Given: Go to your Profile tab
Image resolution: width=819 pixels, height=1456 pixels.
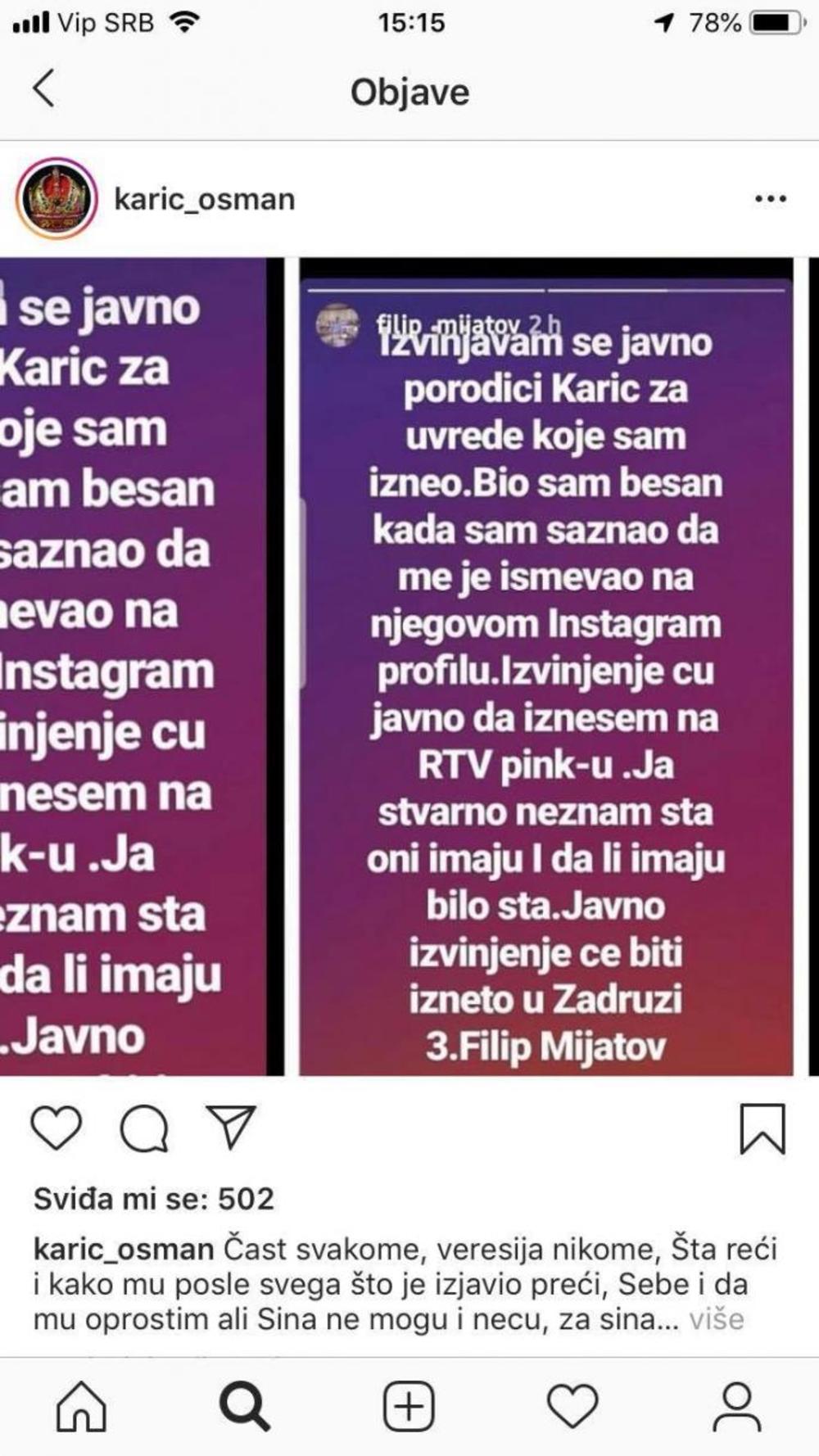Looking at the screenshot, I should pos(737,1407).
